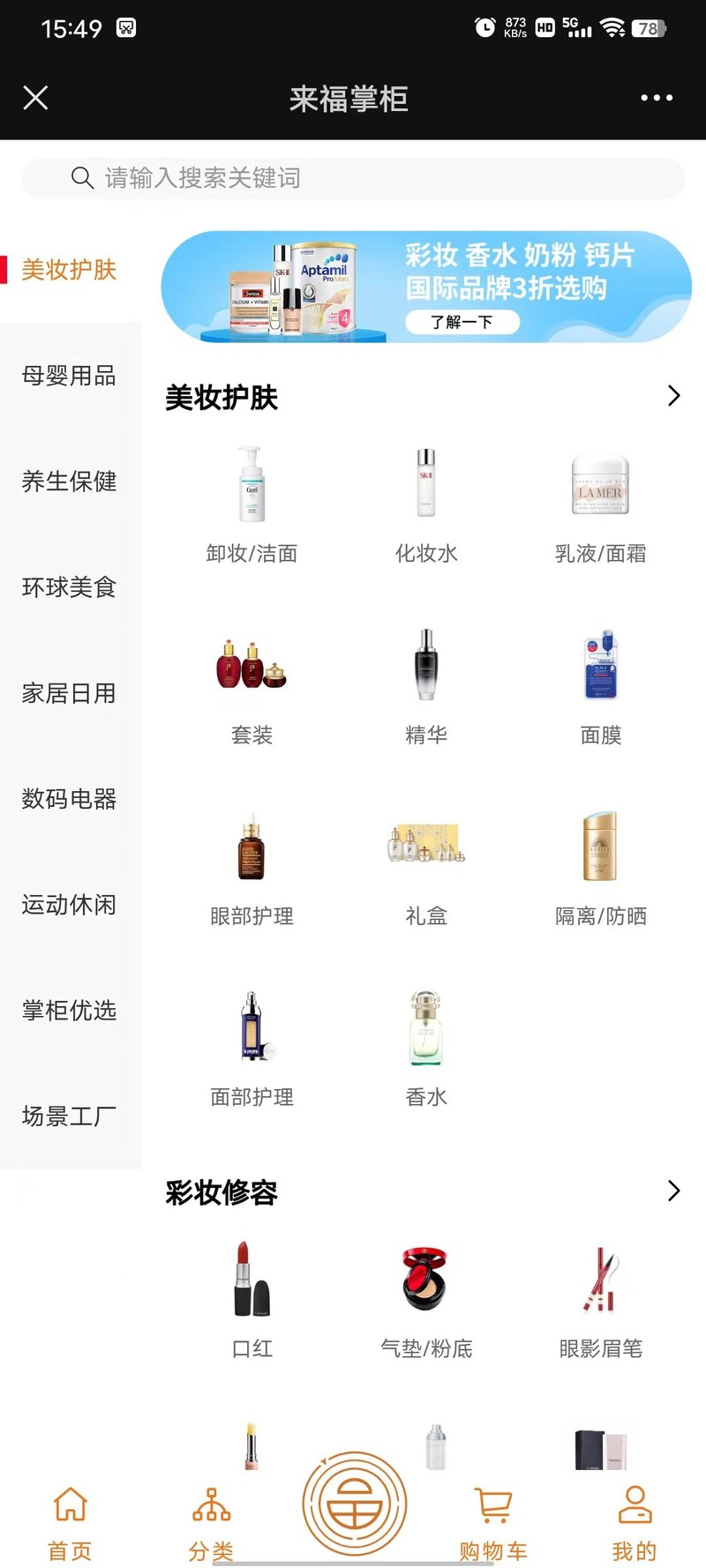Open the three-dot overflow menu
This screenshot has width=706, height=1568.
click(657, 98)
